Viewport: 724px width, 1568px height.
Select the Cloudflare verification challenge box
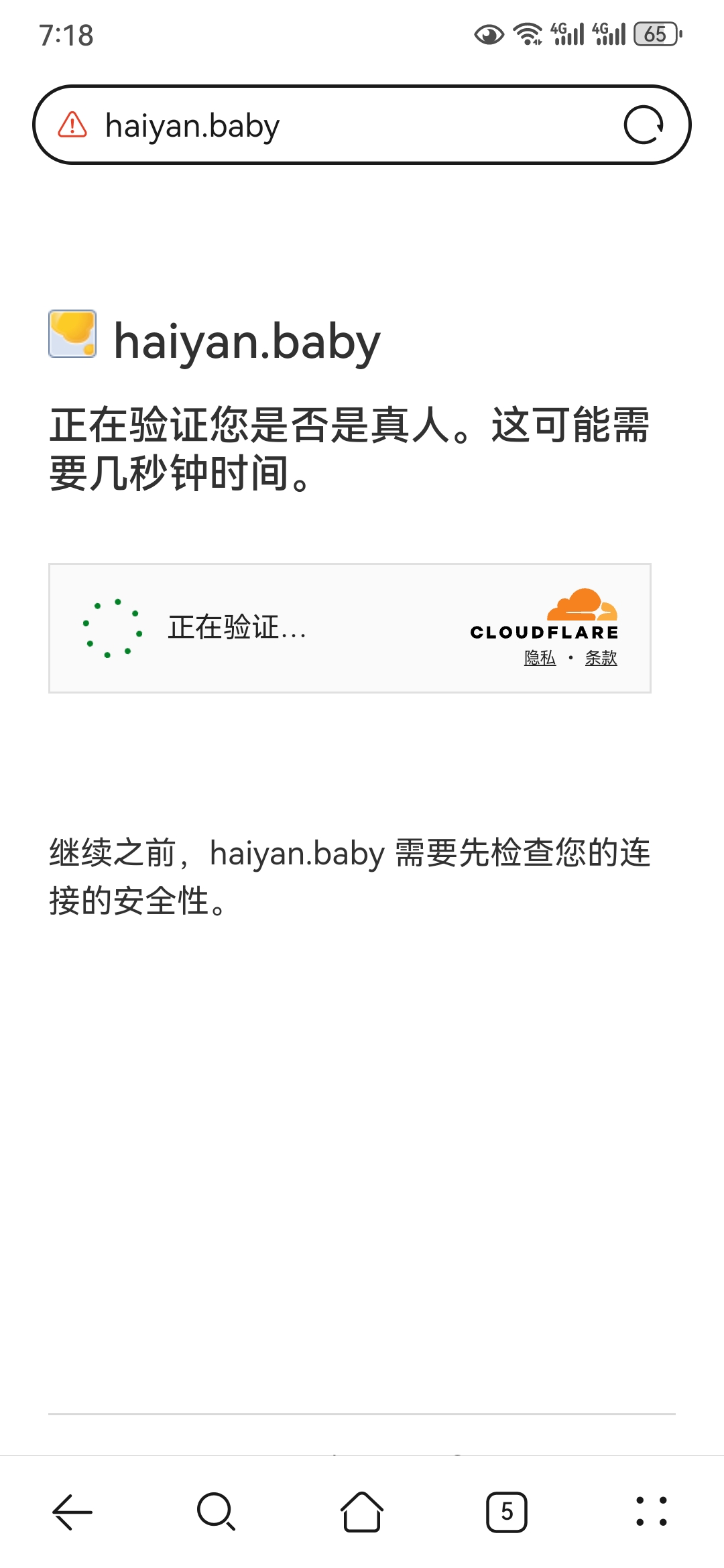coord(351,627)
